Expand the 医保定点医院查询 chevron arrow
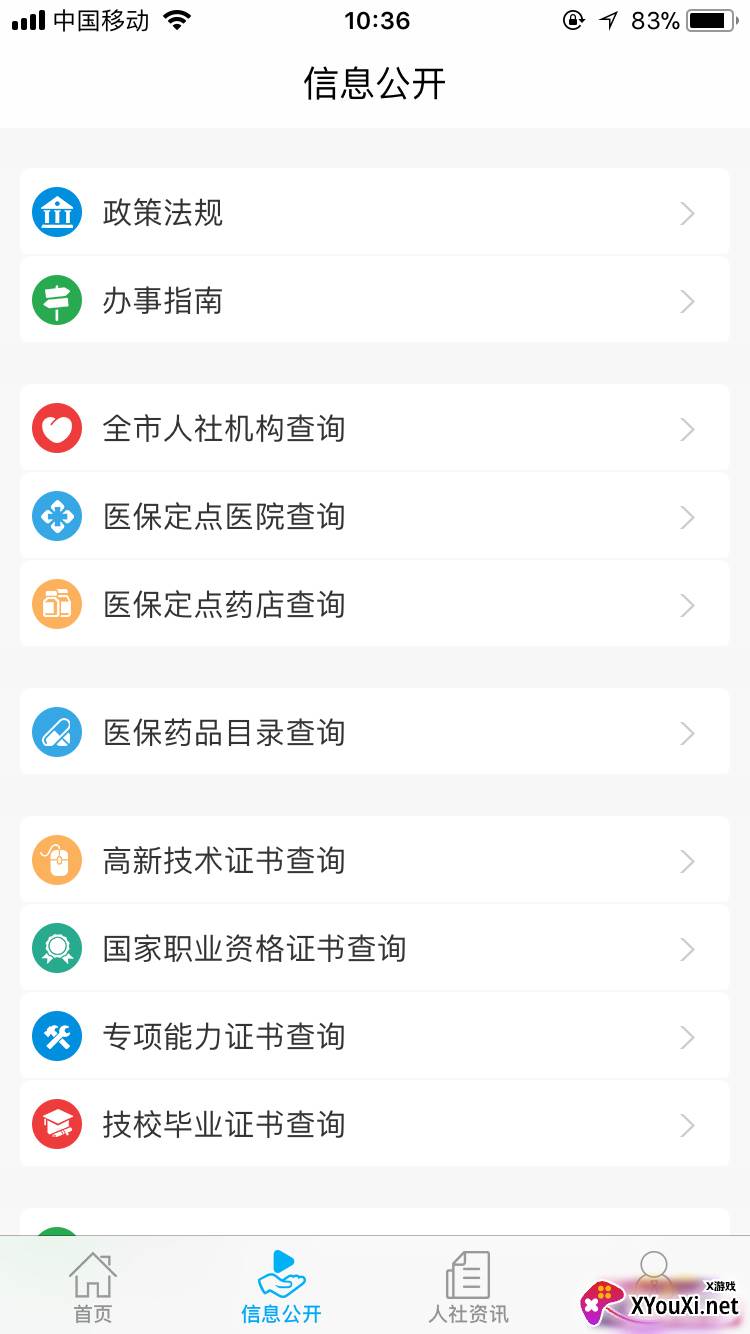This screenshot has width=750, height=1334. 687,516
